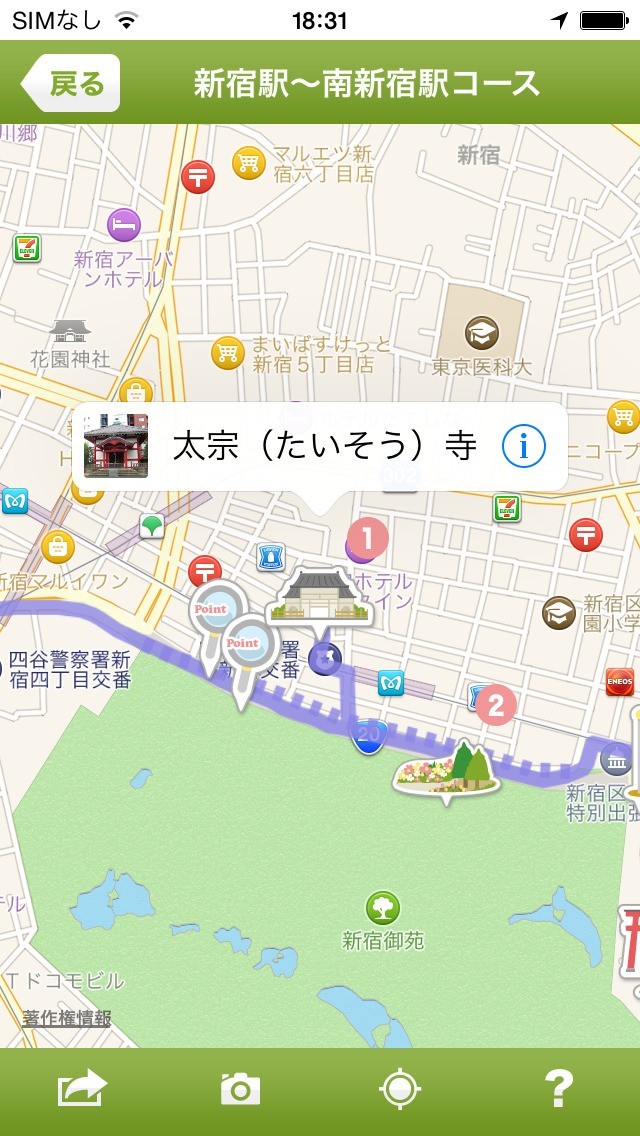
Task: Tap the pink number 2 marker
Action: (x=495, y=706)
